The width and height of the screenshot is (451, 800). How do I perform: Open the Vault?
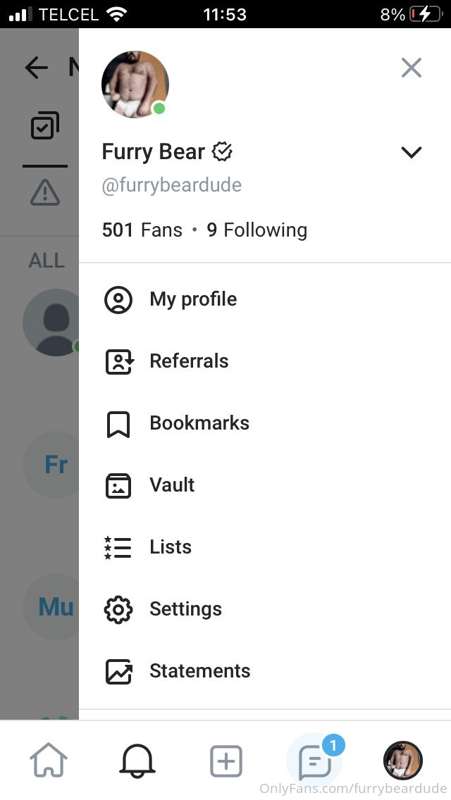coord(265,485)
